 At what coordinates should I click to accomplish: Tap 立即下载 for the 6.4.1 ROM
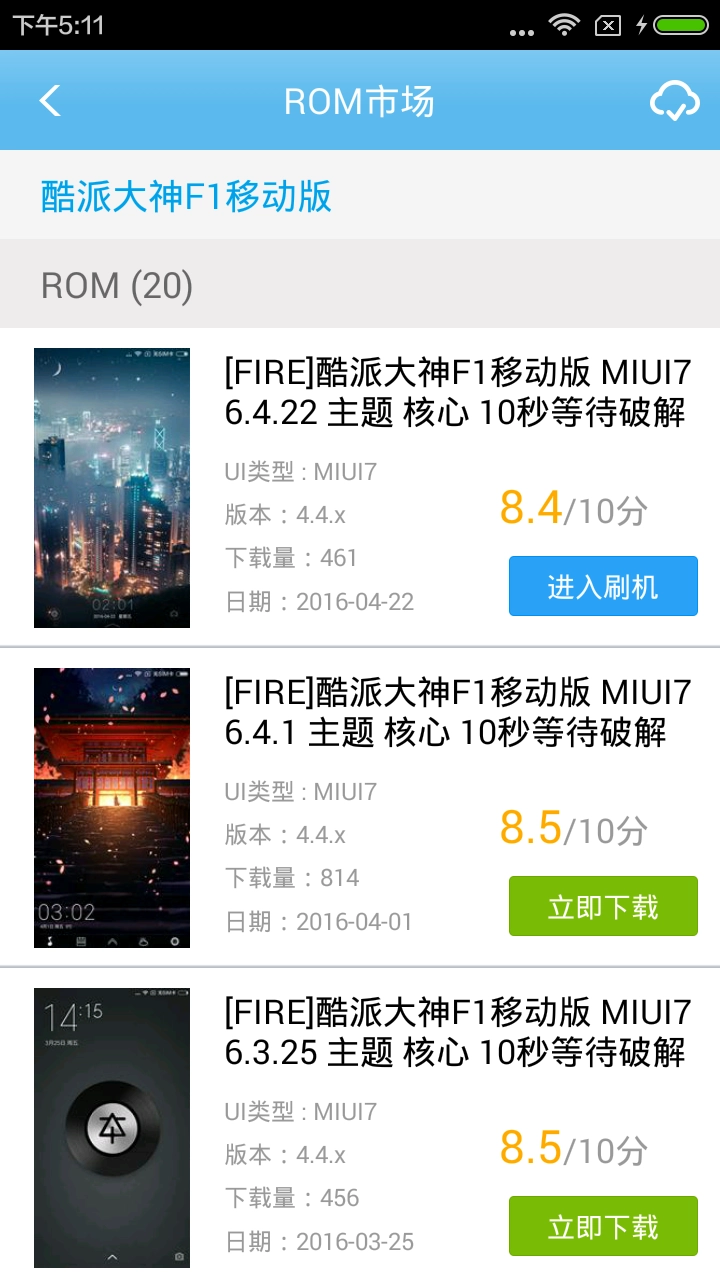602,906
